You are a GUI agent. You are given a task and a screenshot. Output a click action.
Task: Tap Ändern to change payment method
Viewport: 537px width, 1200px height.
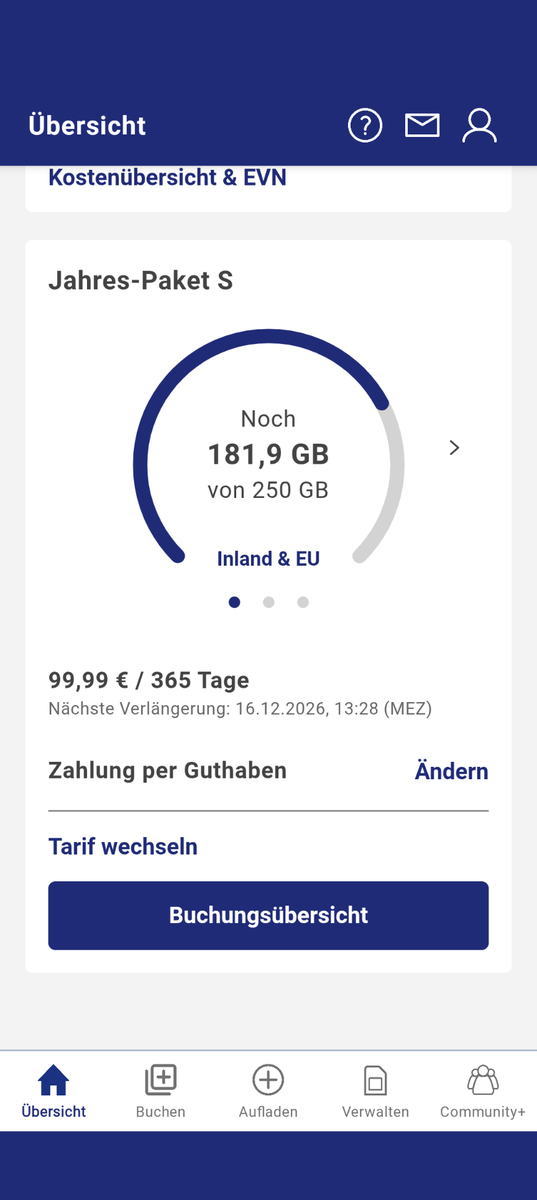[x=451, y=771]
